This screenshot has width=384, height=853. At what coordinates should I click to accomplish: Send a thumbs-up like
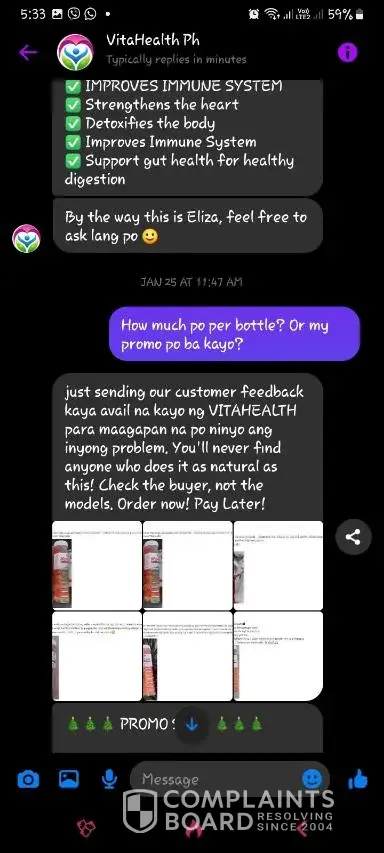[x=358, y=779]
